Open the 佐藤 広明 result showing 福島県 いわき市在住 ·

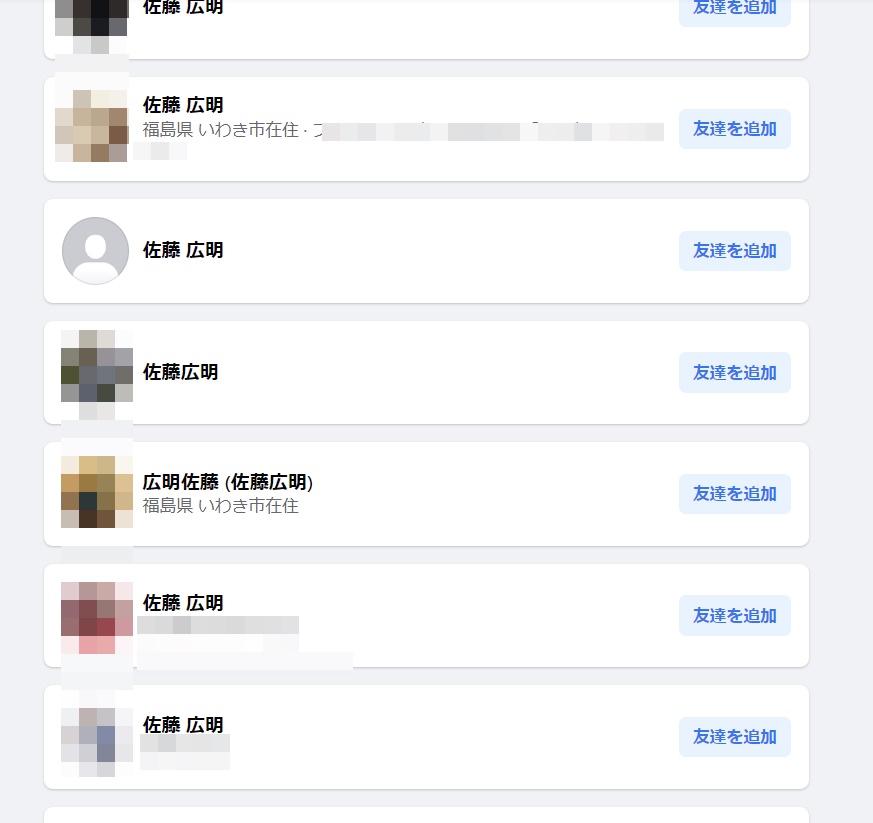click(x=183, y=105)
